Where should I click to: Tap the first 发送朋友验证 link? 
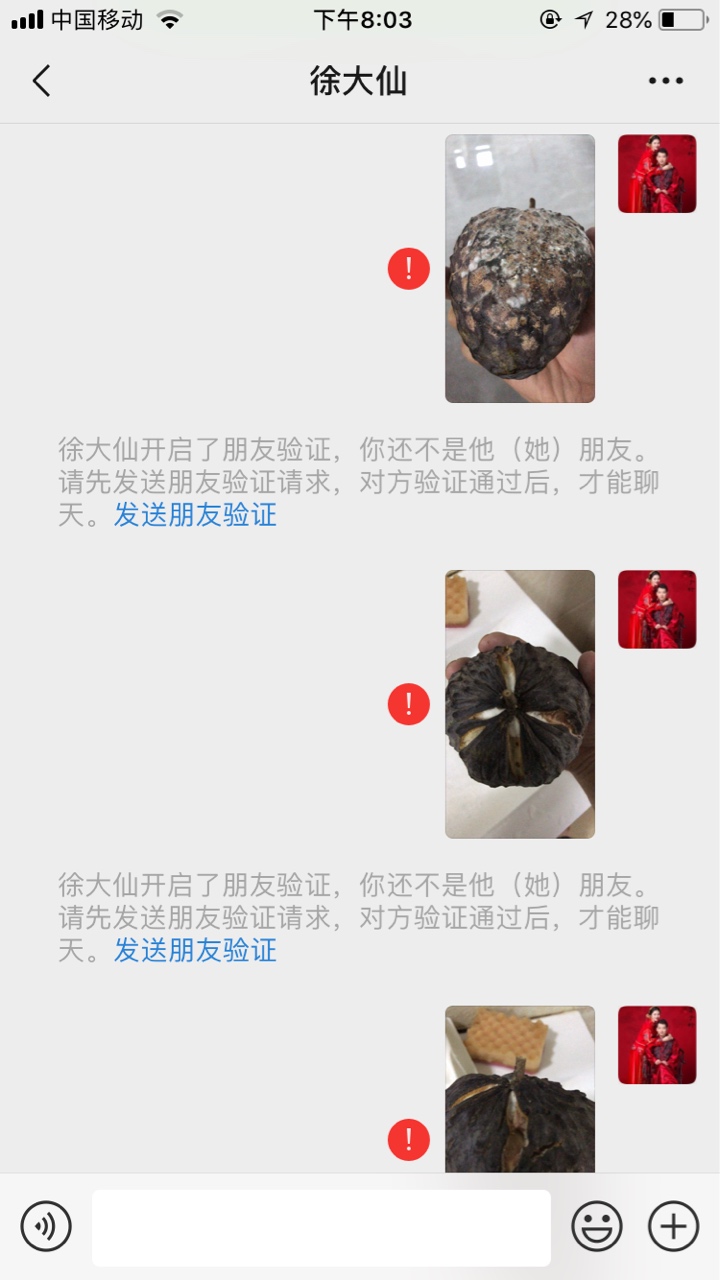[195, 515]
